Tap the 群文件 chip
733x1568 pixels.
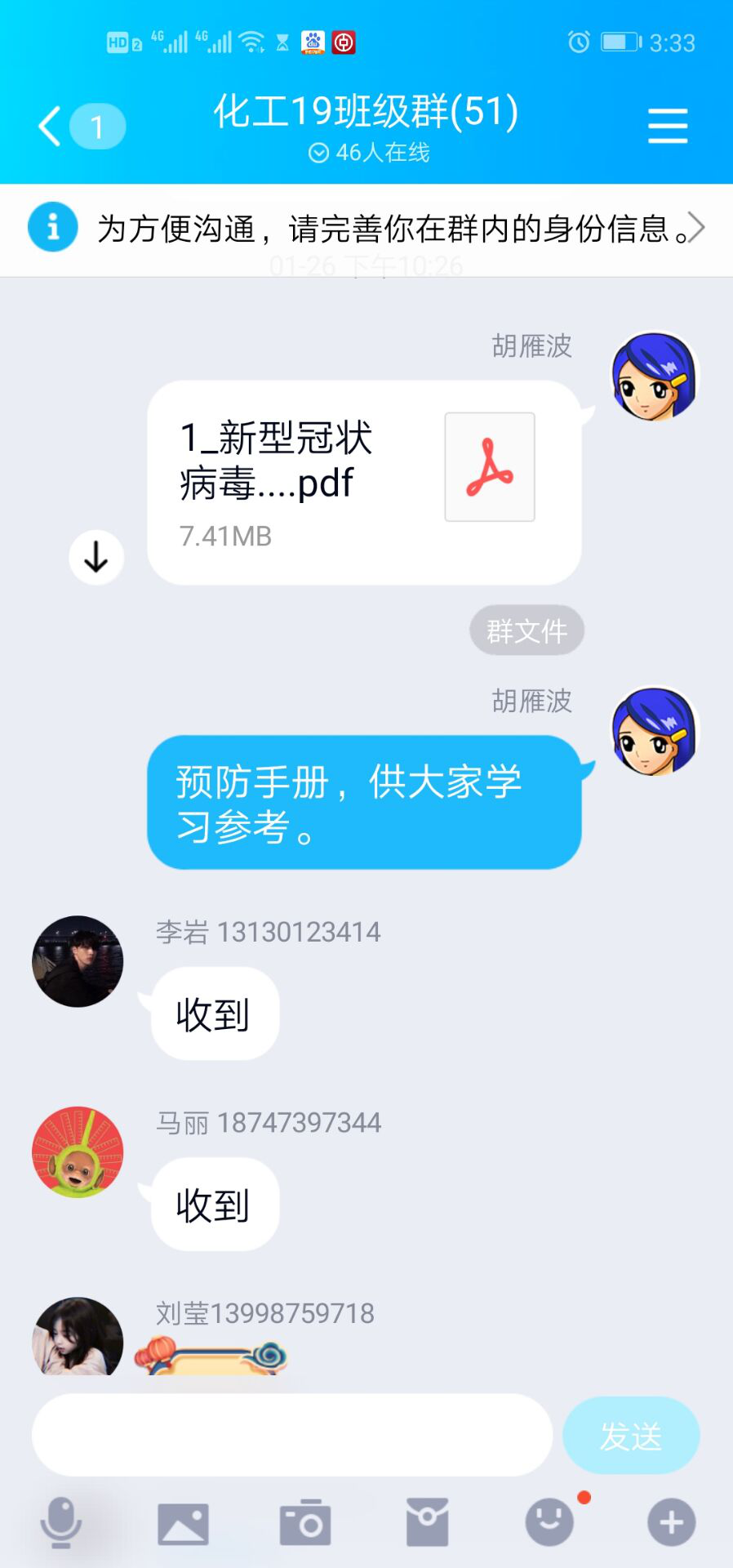(x=526, y=630)
